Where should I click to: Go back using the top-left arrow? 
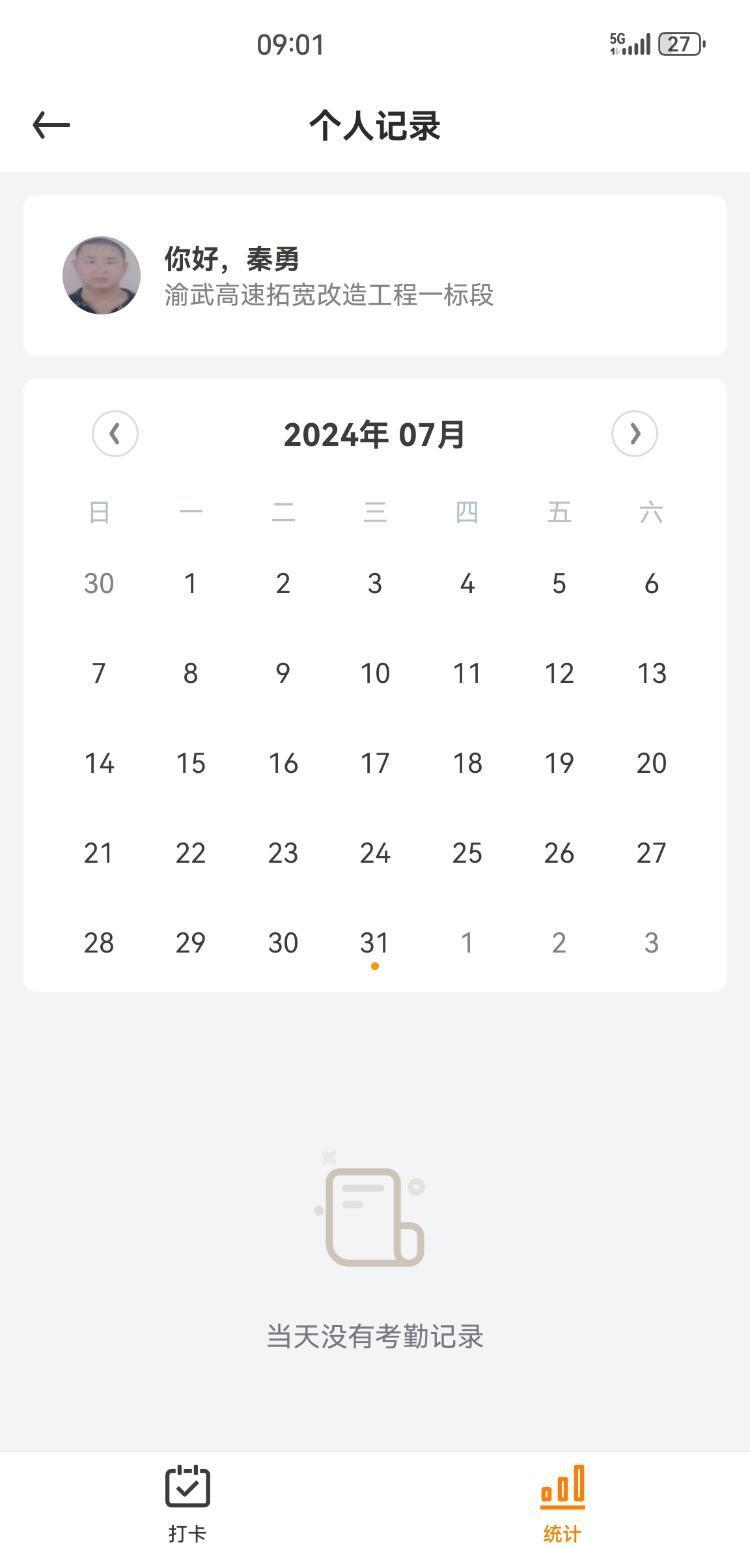[51, 125]
